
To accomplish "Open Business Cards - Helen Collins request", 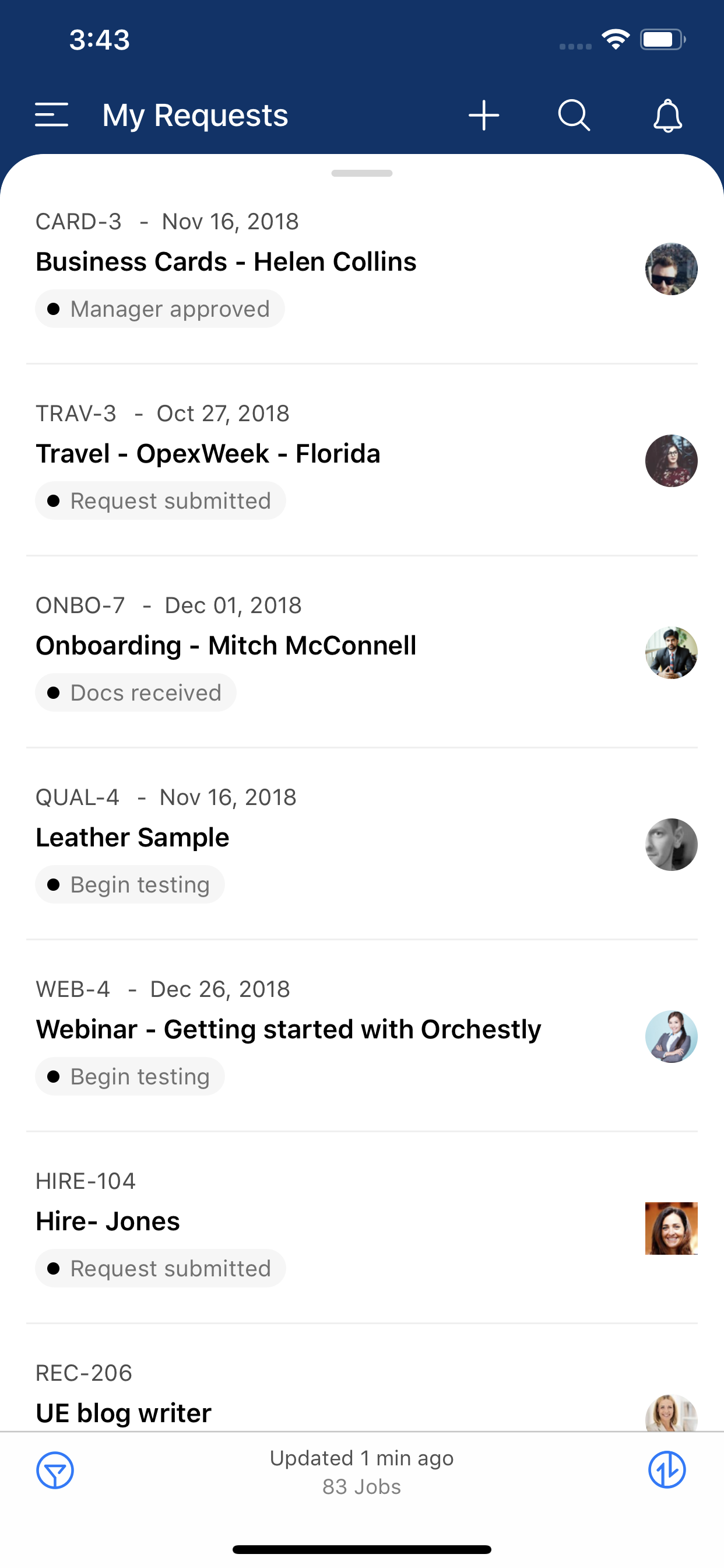I will (226, 262).
